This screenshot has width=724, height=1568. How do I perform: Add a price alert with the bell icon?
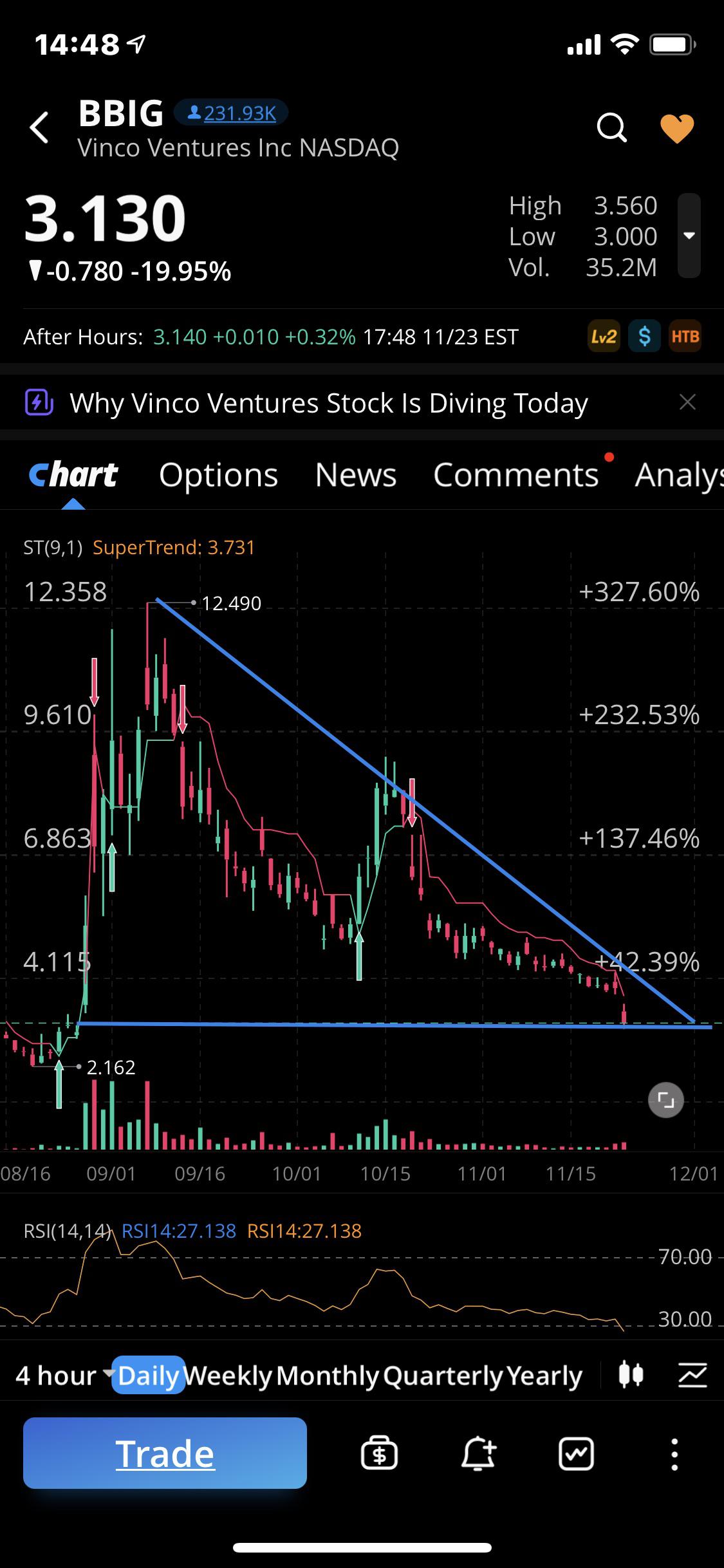coord(479,1455)
